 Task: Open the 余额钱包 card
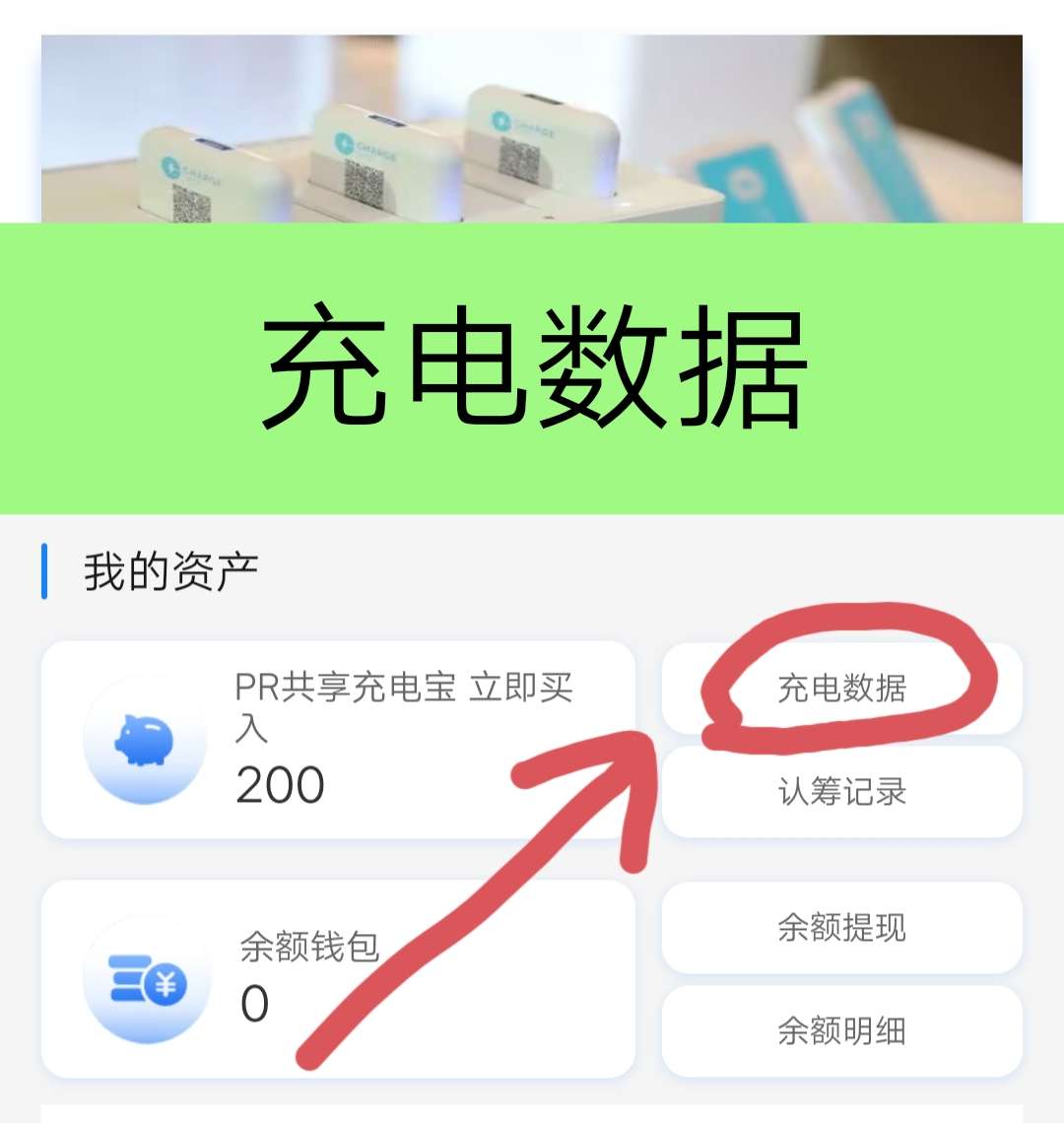(338, 978)
